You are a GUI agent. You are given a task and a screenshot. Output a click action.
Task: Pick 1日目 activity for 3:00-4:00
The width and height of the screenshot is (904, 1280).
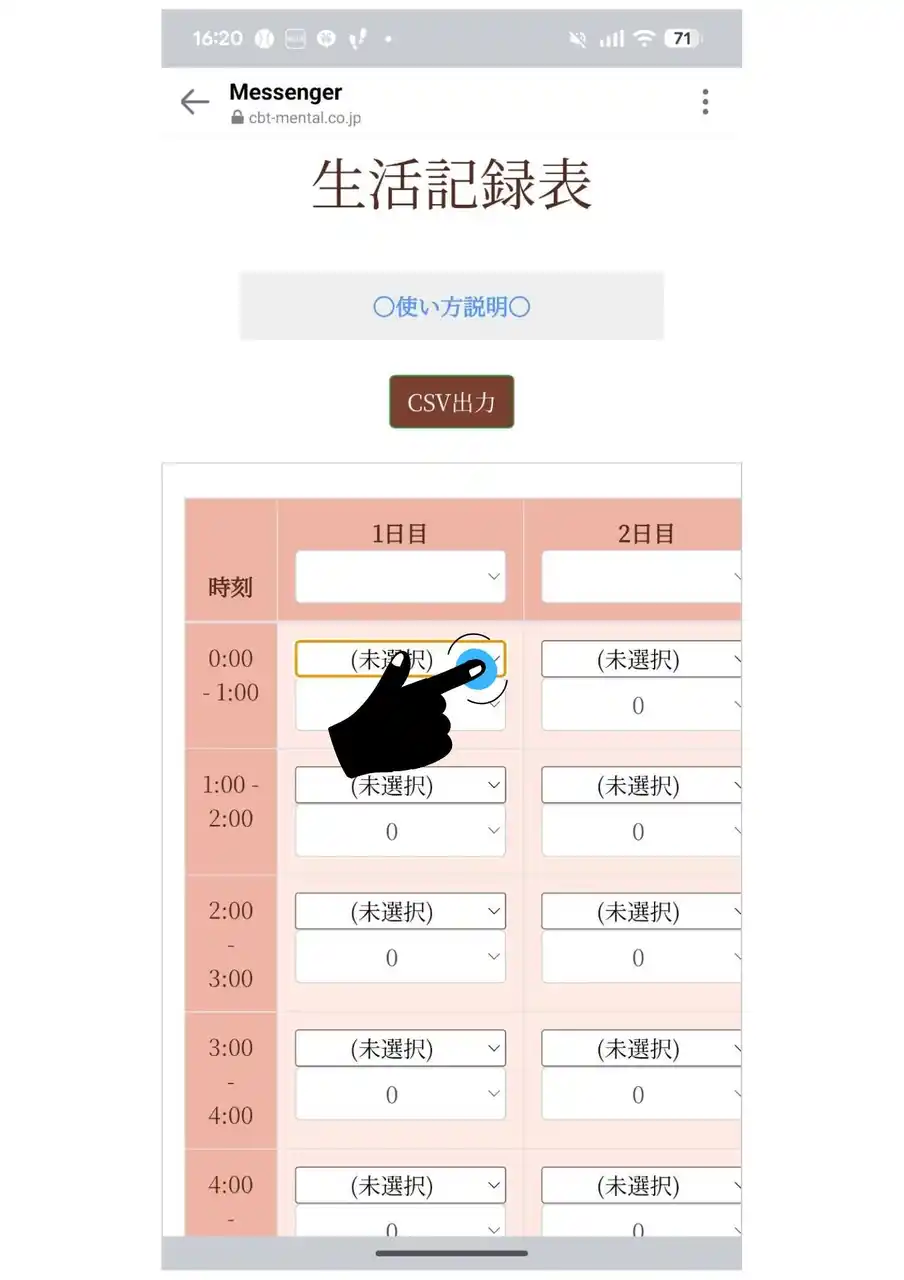point(400,1049)
